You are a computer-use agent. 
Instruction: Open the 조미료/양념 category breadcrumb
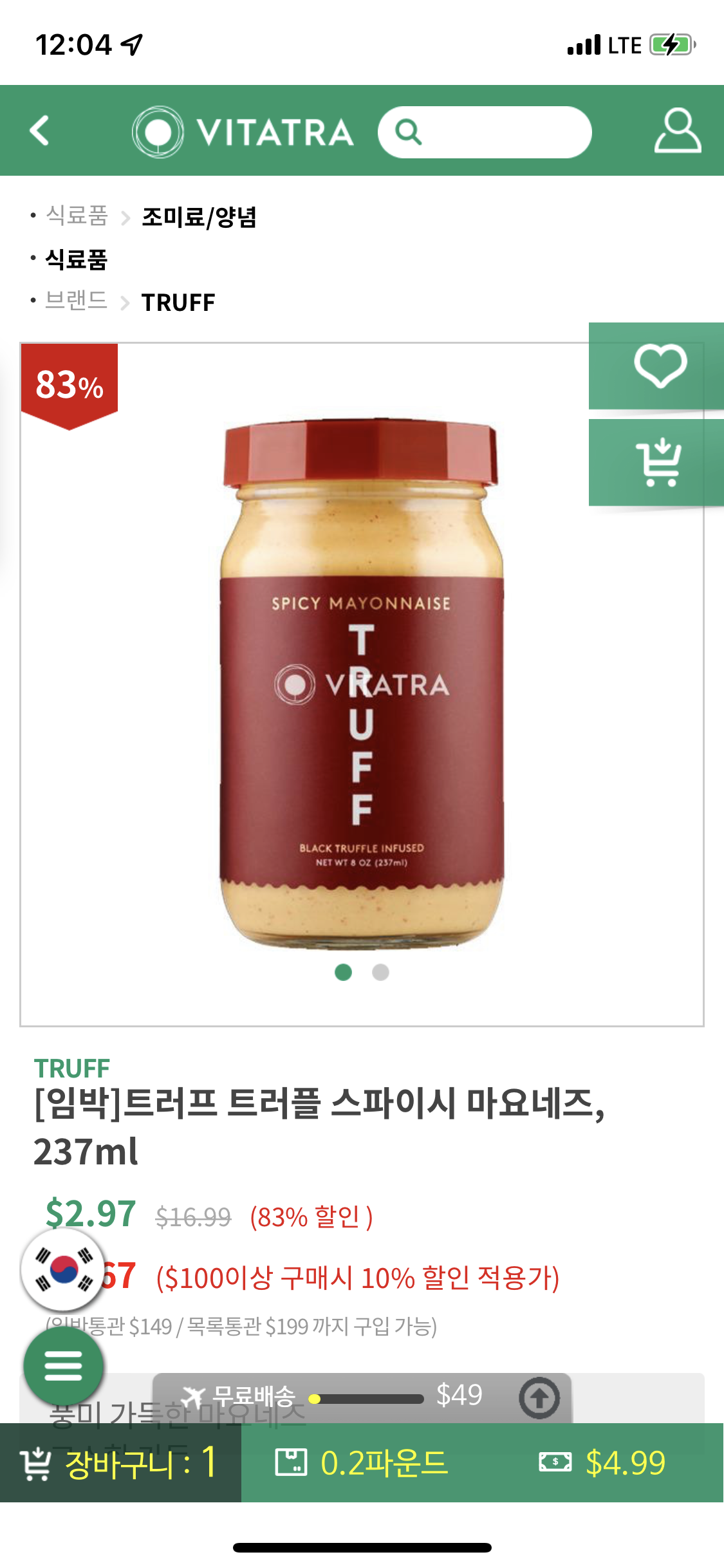(x=199, y=217)
